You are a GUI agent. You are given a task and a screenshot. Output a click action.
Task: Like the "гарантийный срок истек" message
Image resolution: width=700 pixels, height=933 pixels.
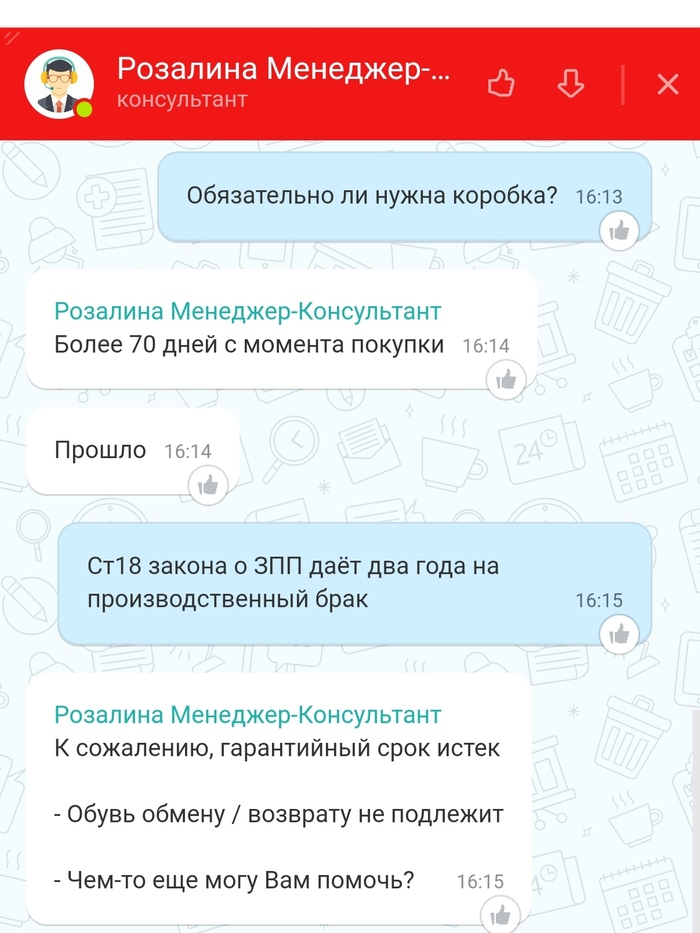500,914
